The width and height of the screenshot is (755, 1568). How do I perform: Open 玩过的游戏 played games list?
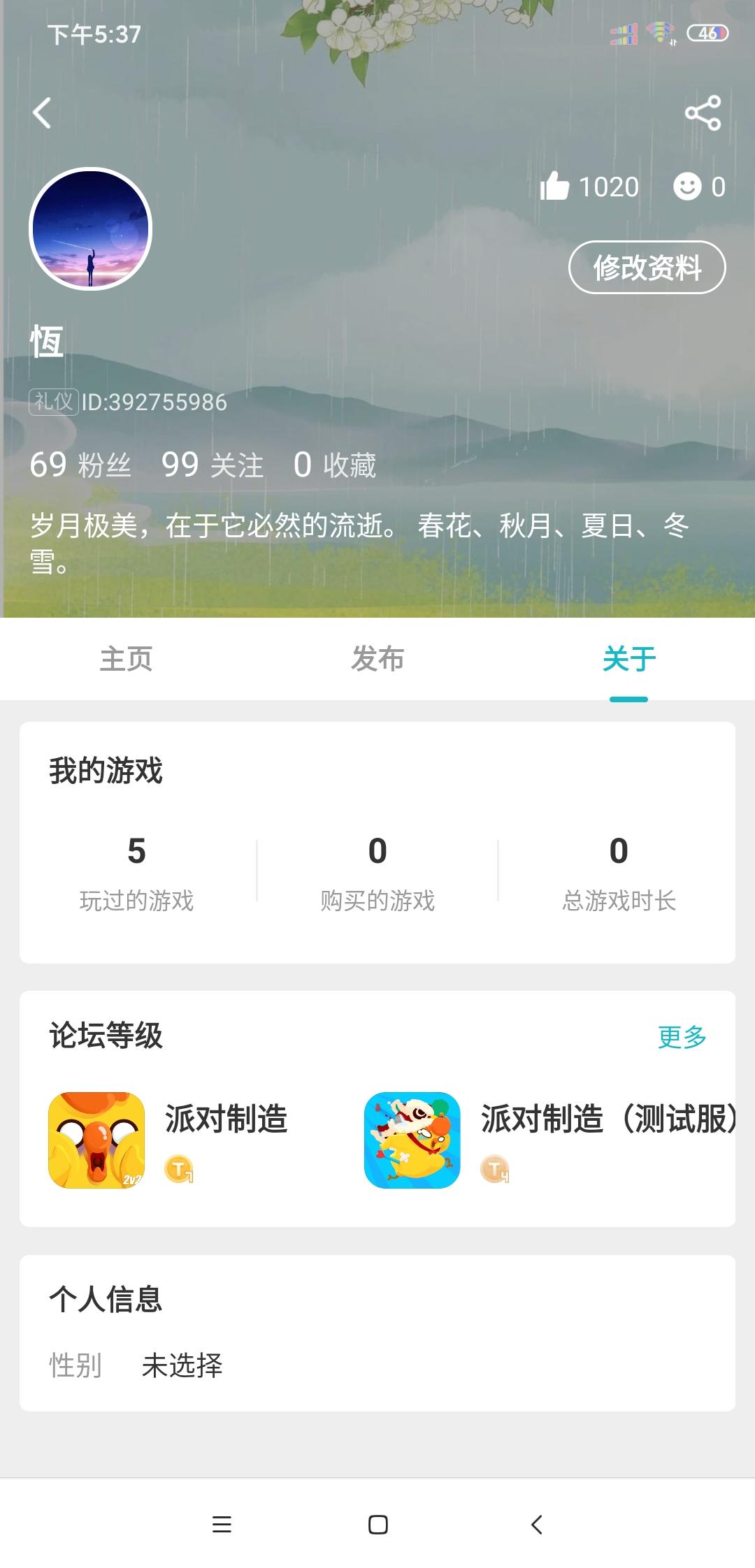tap(136, 871)
